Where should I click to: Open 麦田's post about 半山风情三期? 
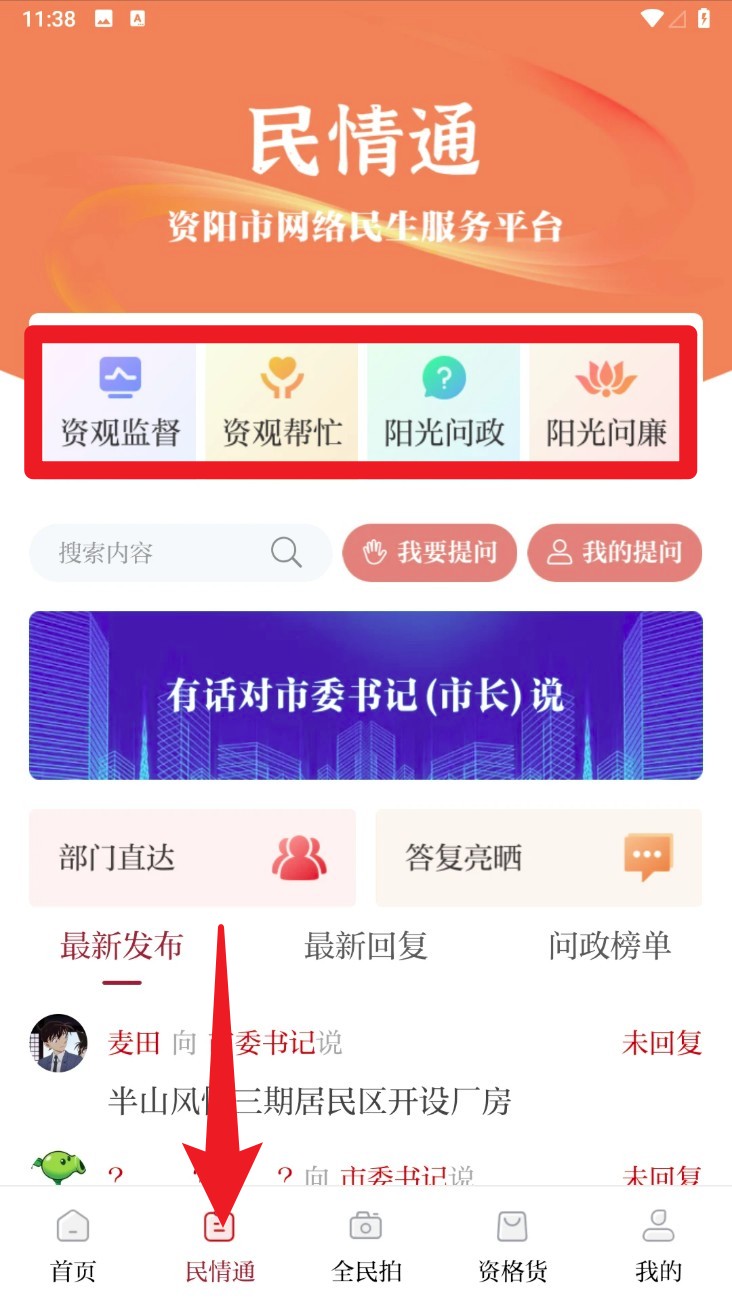(x=310, y=1101)
